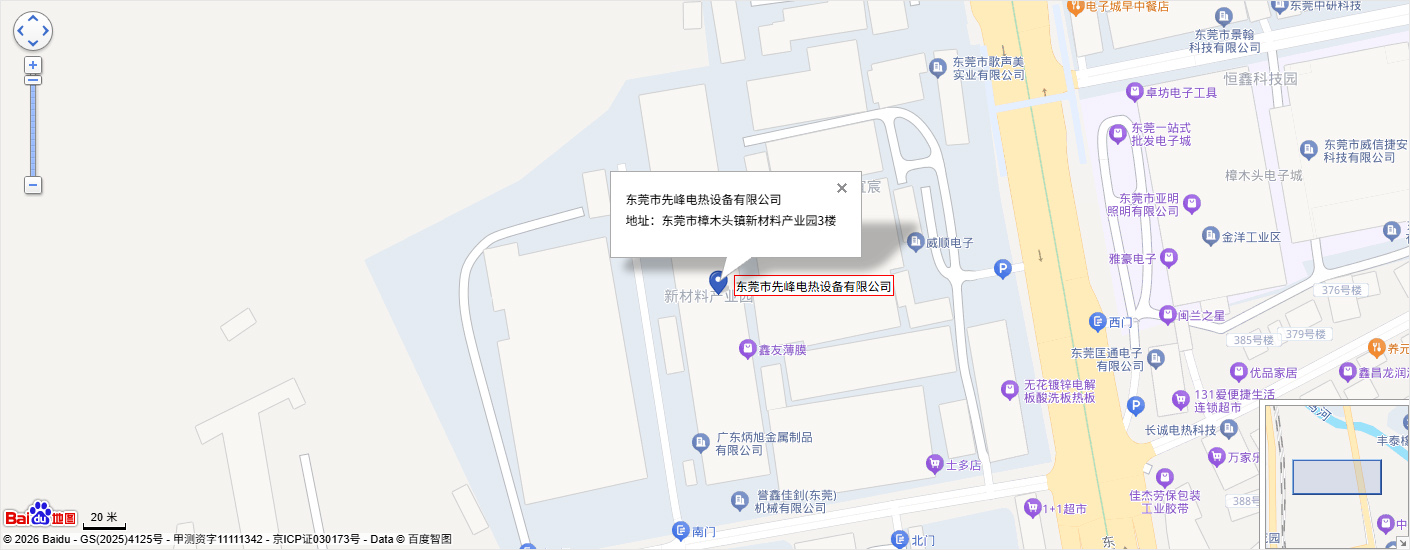Open the Baidu map logo link
The image size is (1410, 550).
click(40, 515)
